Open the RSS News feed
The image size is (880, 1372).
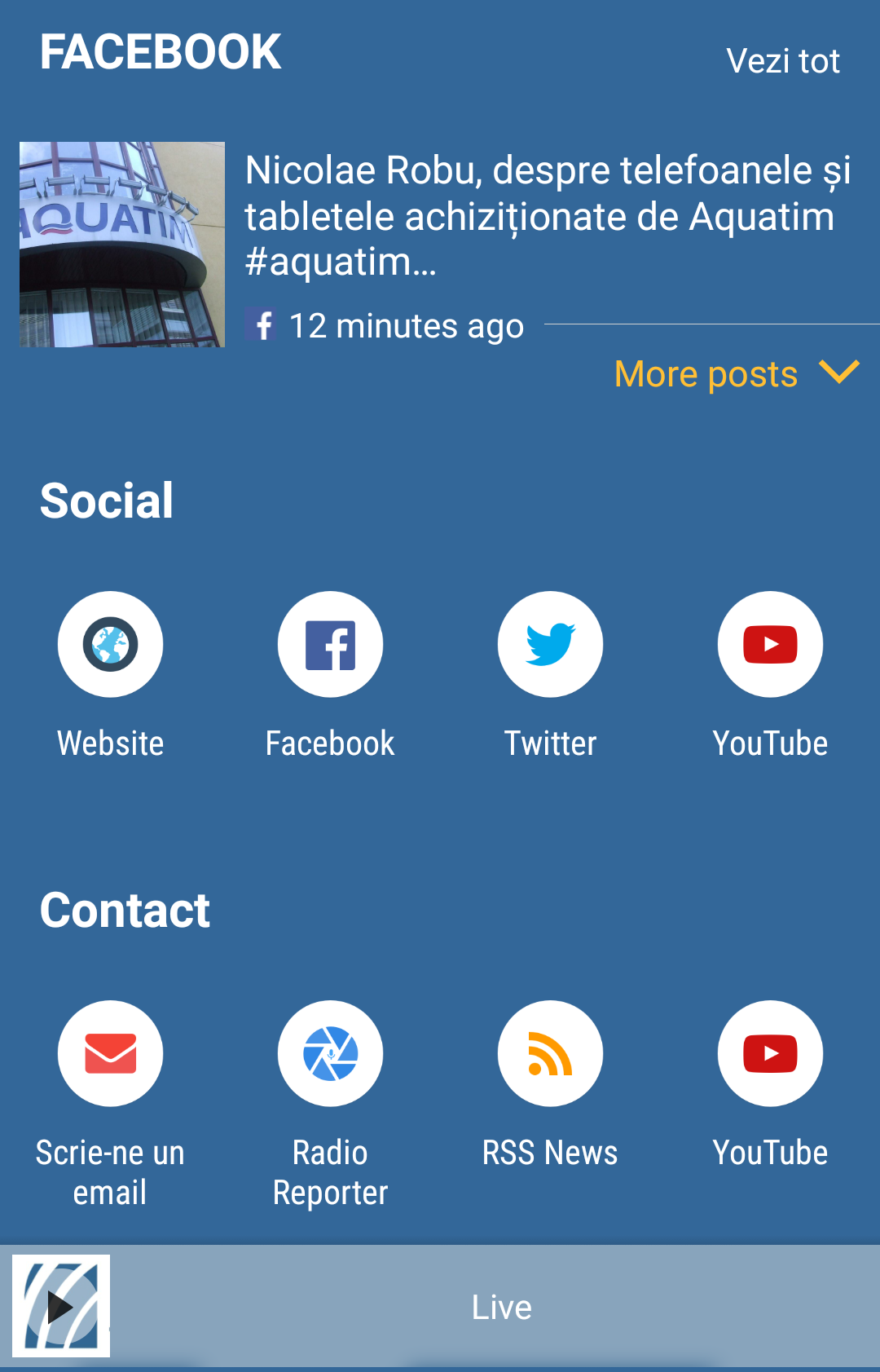(x=550, y=1054)
